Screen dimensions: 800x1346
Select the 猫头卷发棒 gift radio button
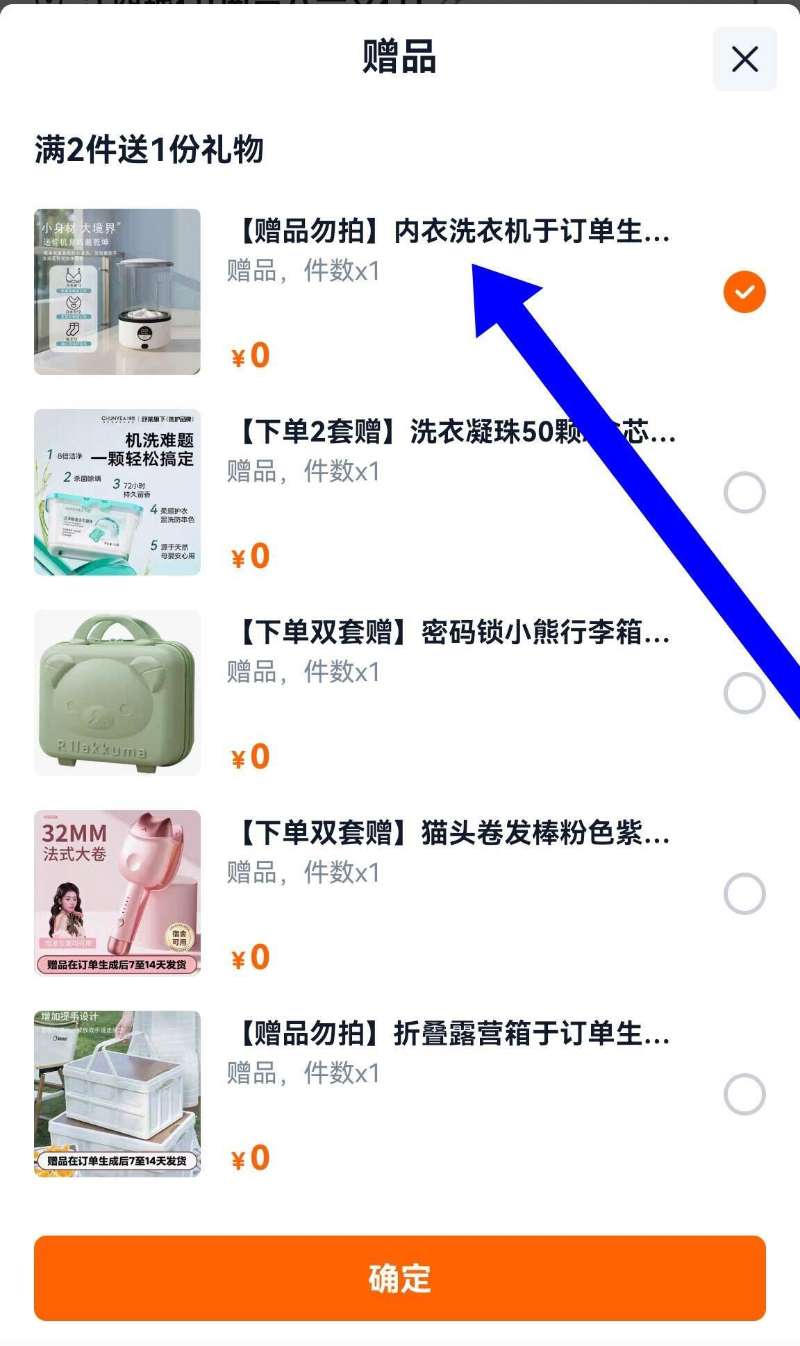744,895
